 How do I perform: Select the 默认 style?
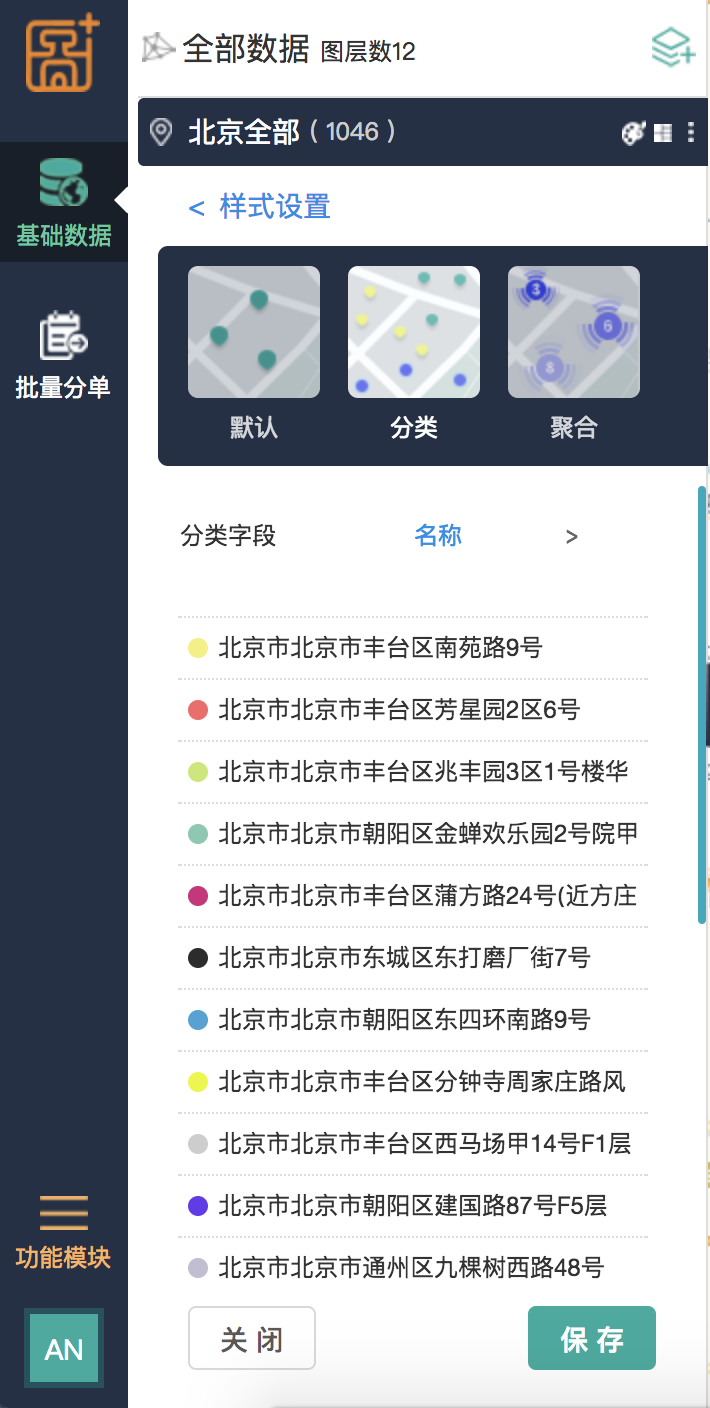pos(254,353)
